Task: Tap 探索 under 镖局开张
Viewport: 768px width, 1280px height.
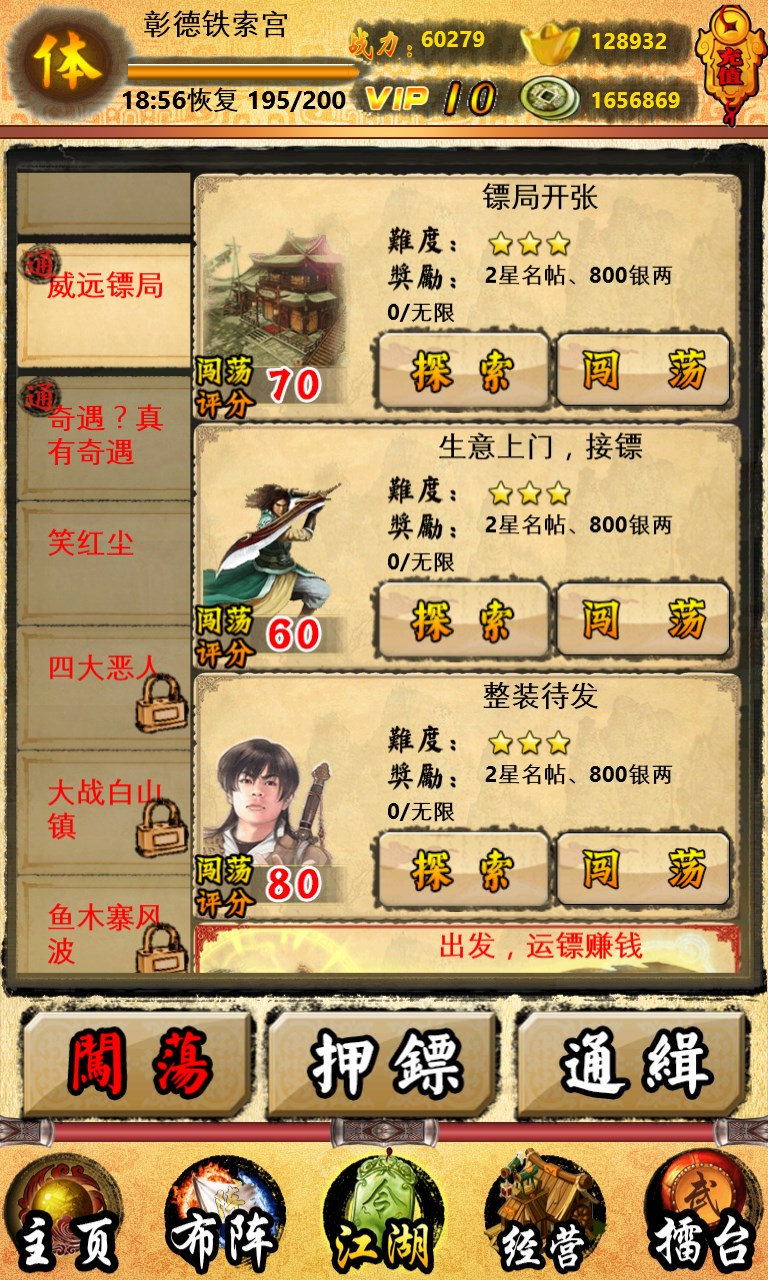Action: click(462, 370)
